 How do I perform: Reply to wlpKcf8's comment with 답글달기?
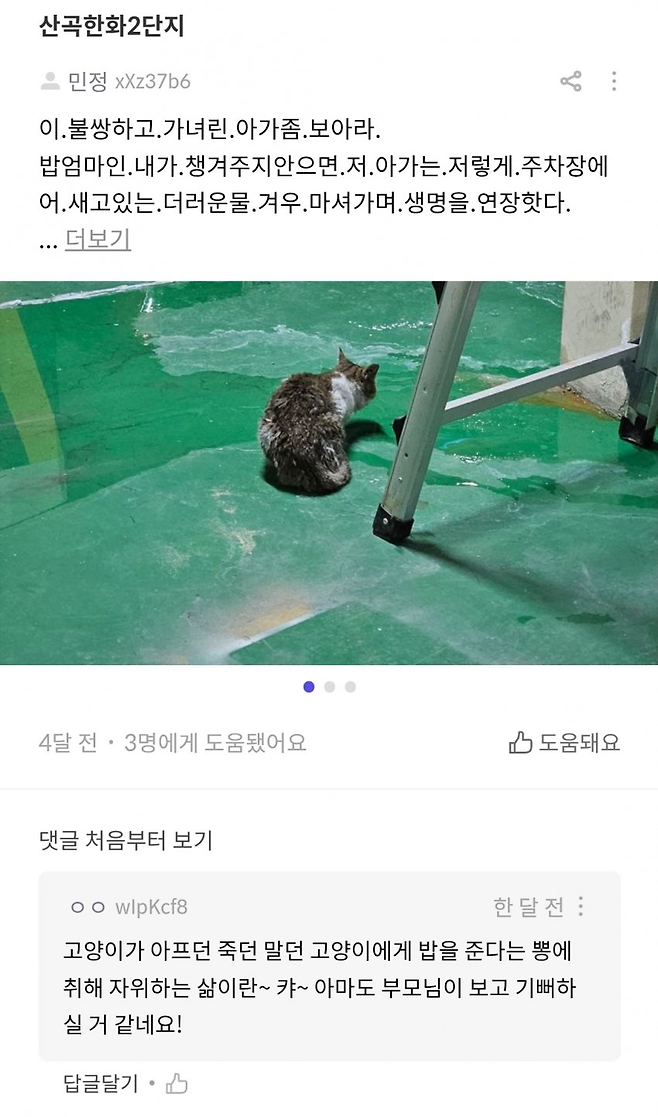(100, 1083)
